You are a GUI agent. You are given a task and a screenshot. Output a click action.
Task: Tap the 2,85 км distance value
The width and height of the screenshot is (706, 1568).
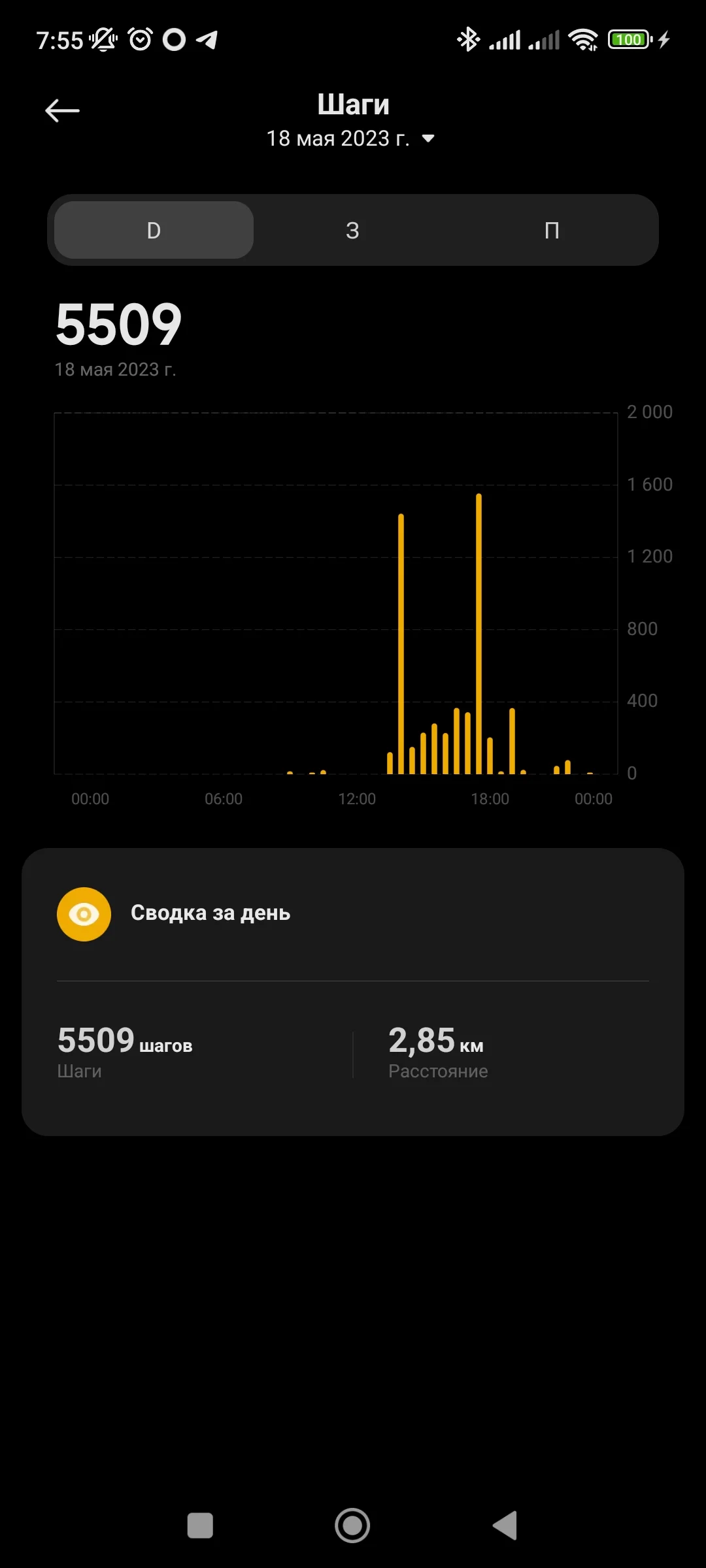(437, 1043)
